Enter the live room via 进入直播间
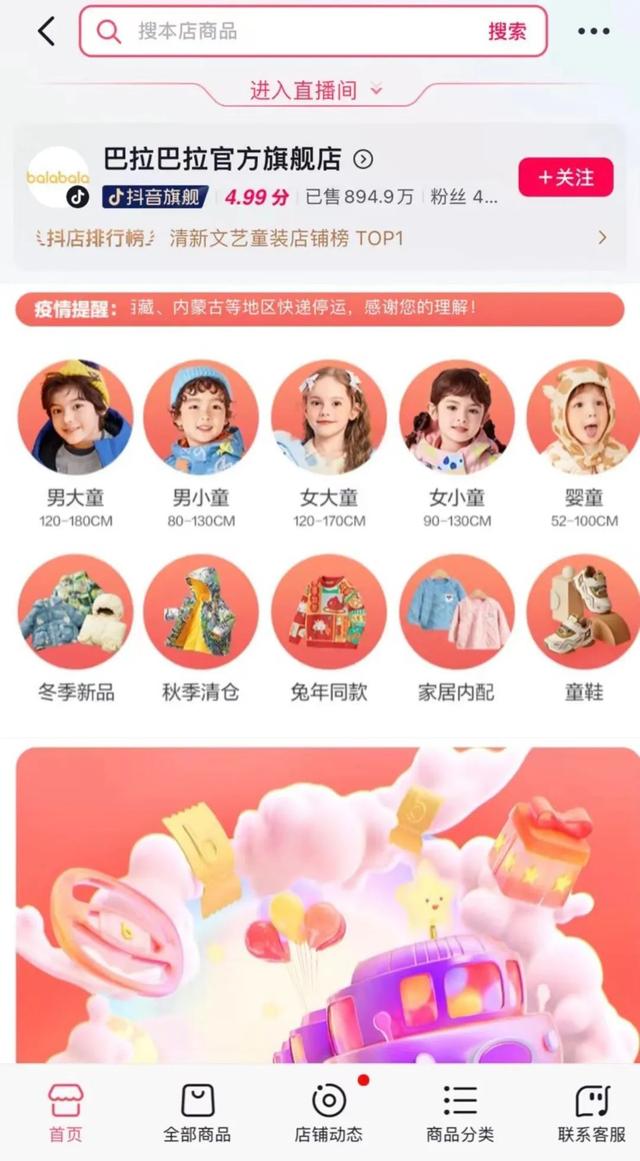This screenshot has width=640, height=1161. [316, 90]
